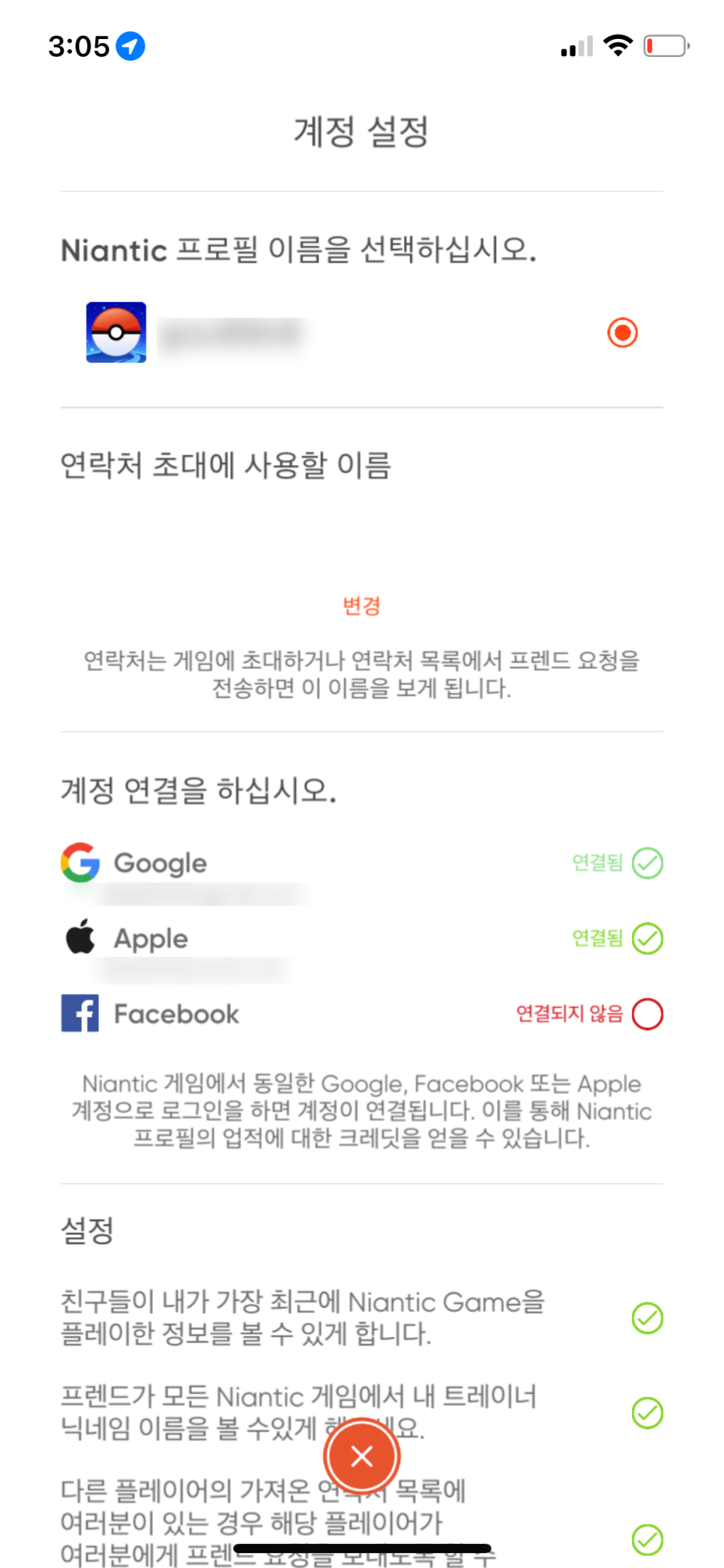Connect the Facebook account

click(362, 1014)
